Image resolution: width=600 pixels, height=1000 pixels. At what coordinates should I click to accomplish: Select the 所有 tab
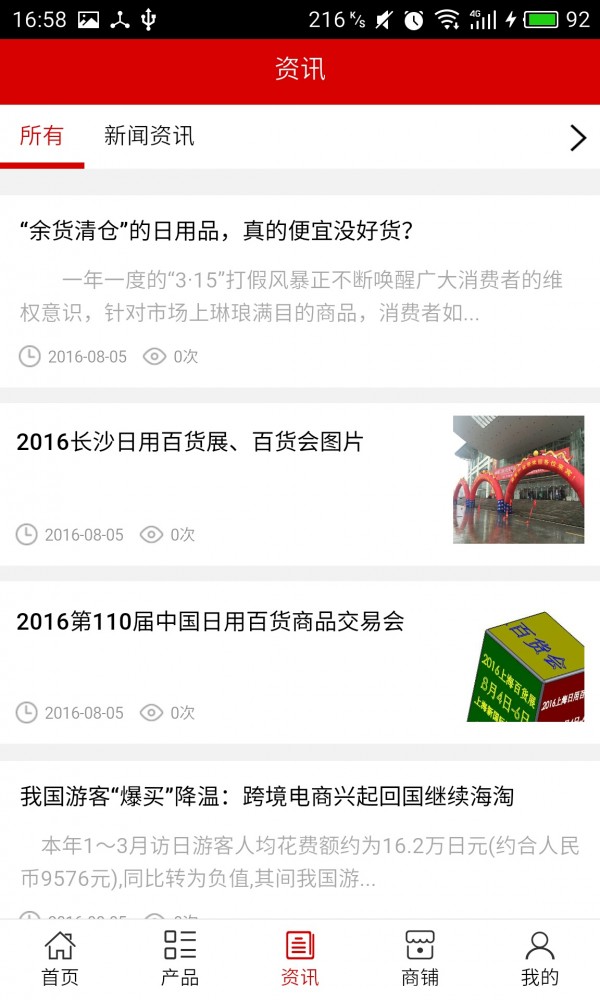point(41,137)
